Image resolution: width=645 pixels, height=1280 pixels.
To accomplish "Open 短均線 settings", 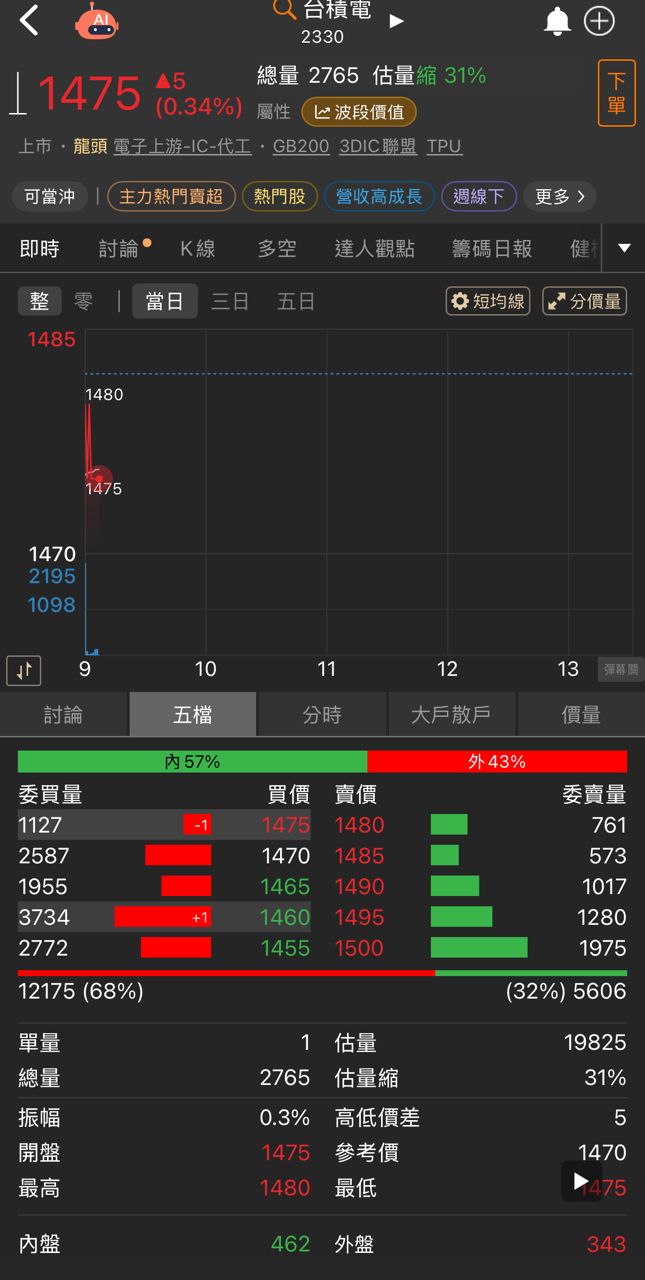I will [x=488, y=301].
